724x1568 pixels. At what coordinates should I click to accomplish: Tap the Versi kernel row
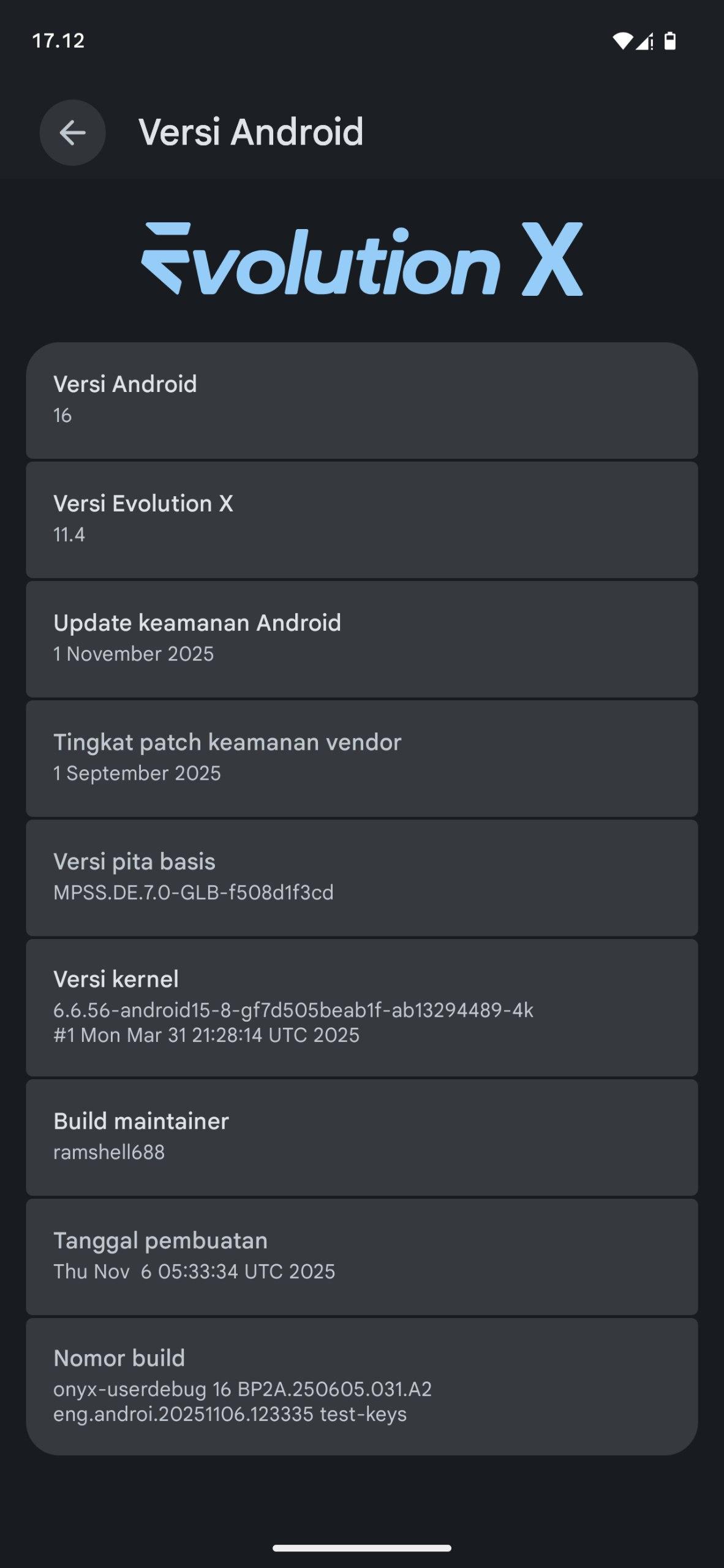tap(361, 1008)
